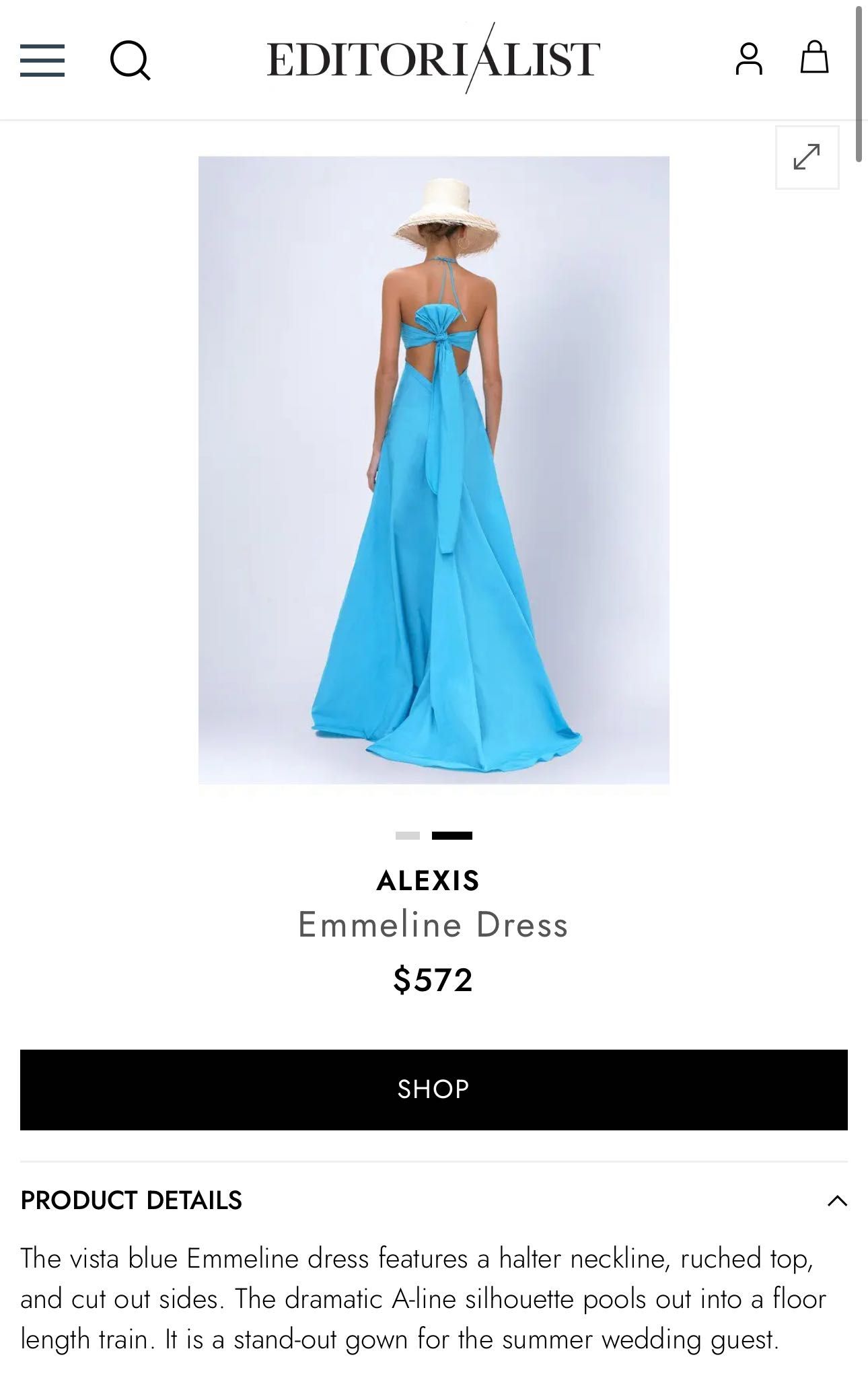Open the search icon
Screen dimensions: 868x1380
coord(130,61)
